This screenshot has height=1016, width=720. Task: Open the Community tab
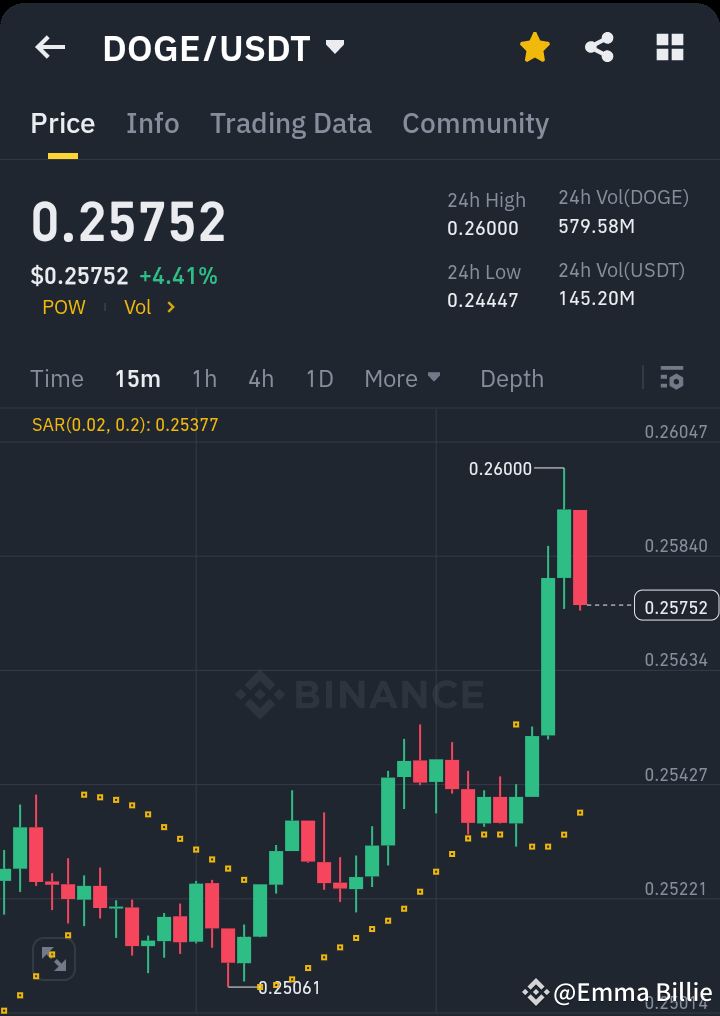coord(475,123)
